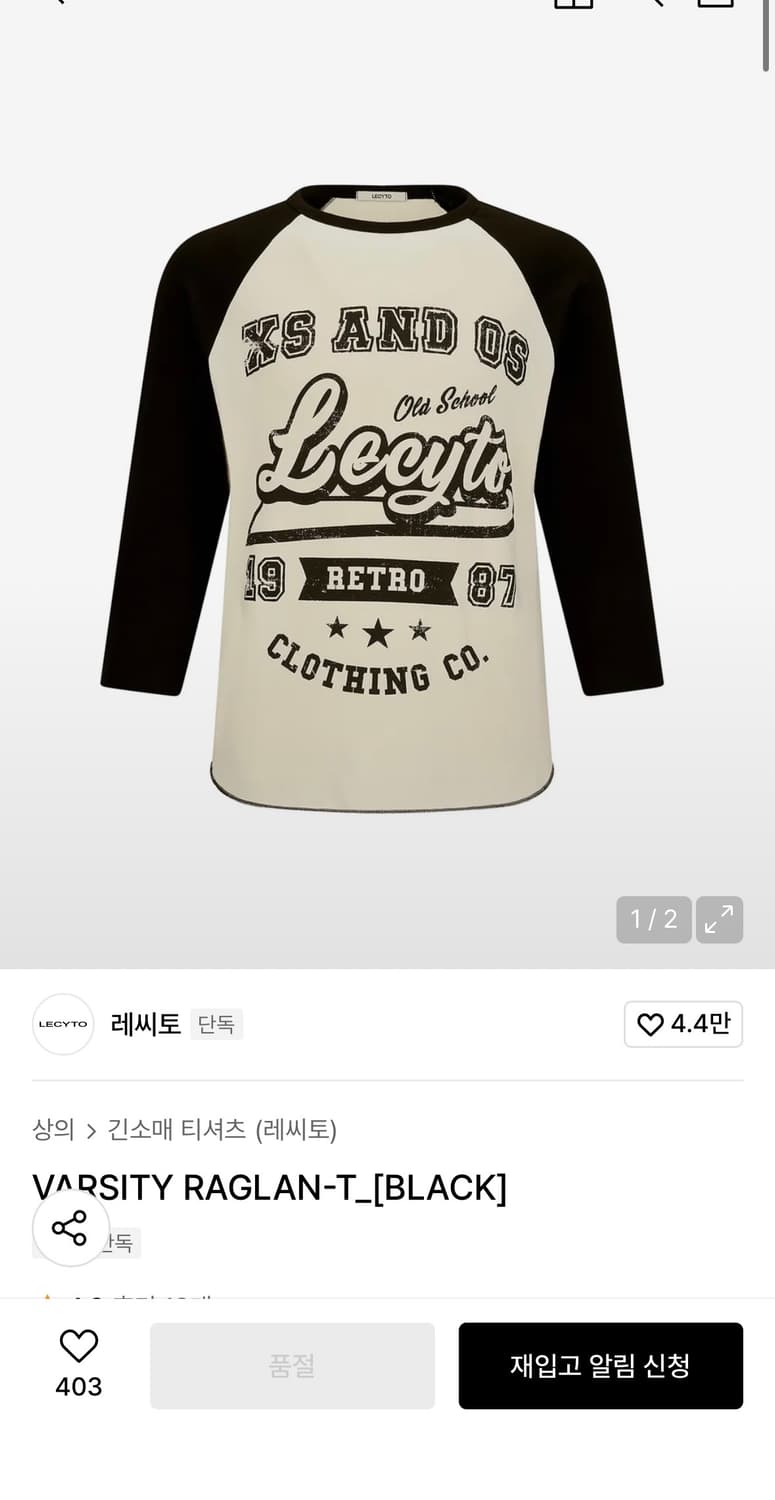Open the 레씨토 brand name link
This screenshot has width=775, height=1500.
pyautogui.click(x=145, y=1024)
